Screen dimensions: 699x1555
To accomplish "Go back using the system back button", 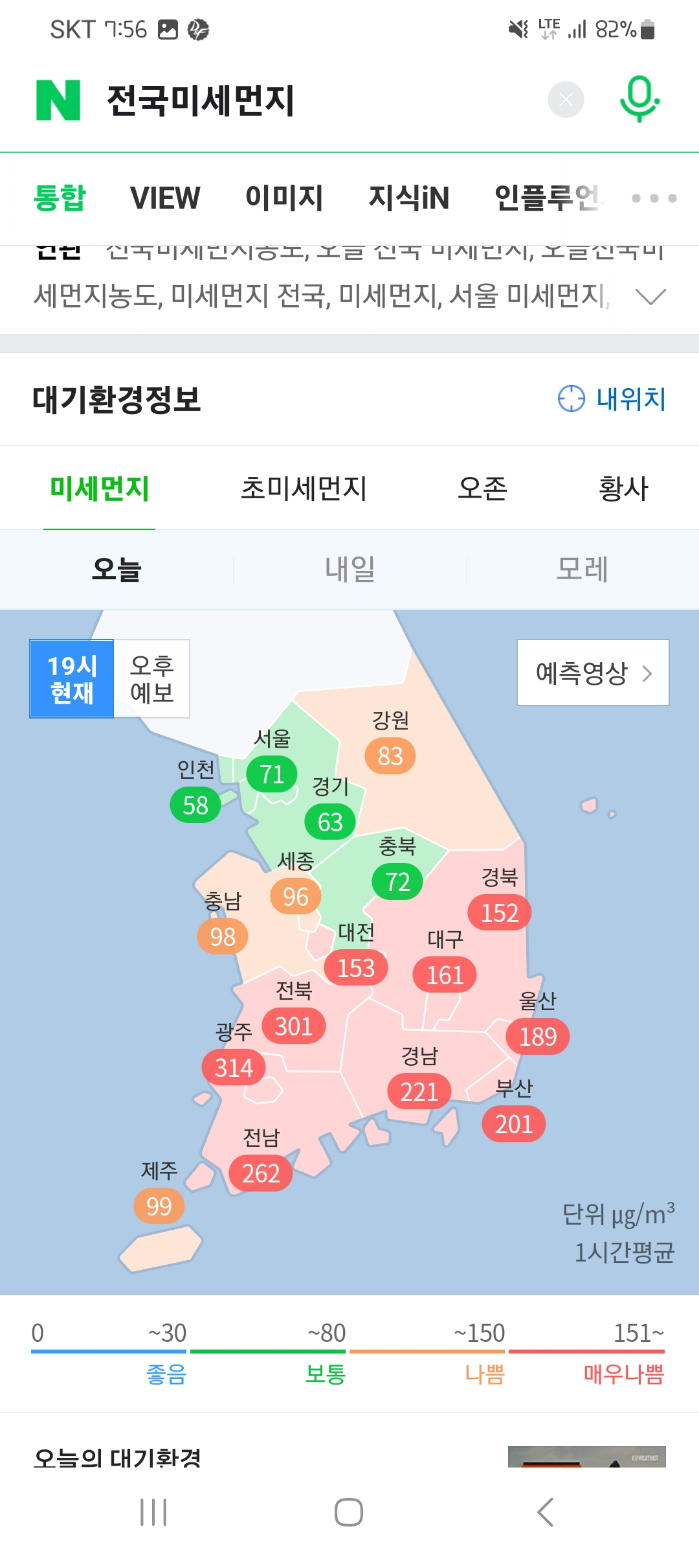I will 545,1511.
